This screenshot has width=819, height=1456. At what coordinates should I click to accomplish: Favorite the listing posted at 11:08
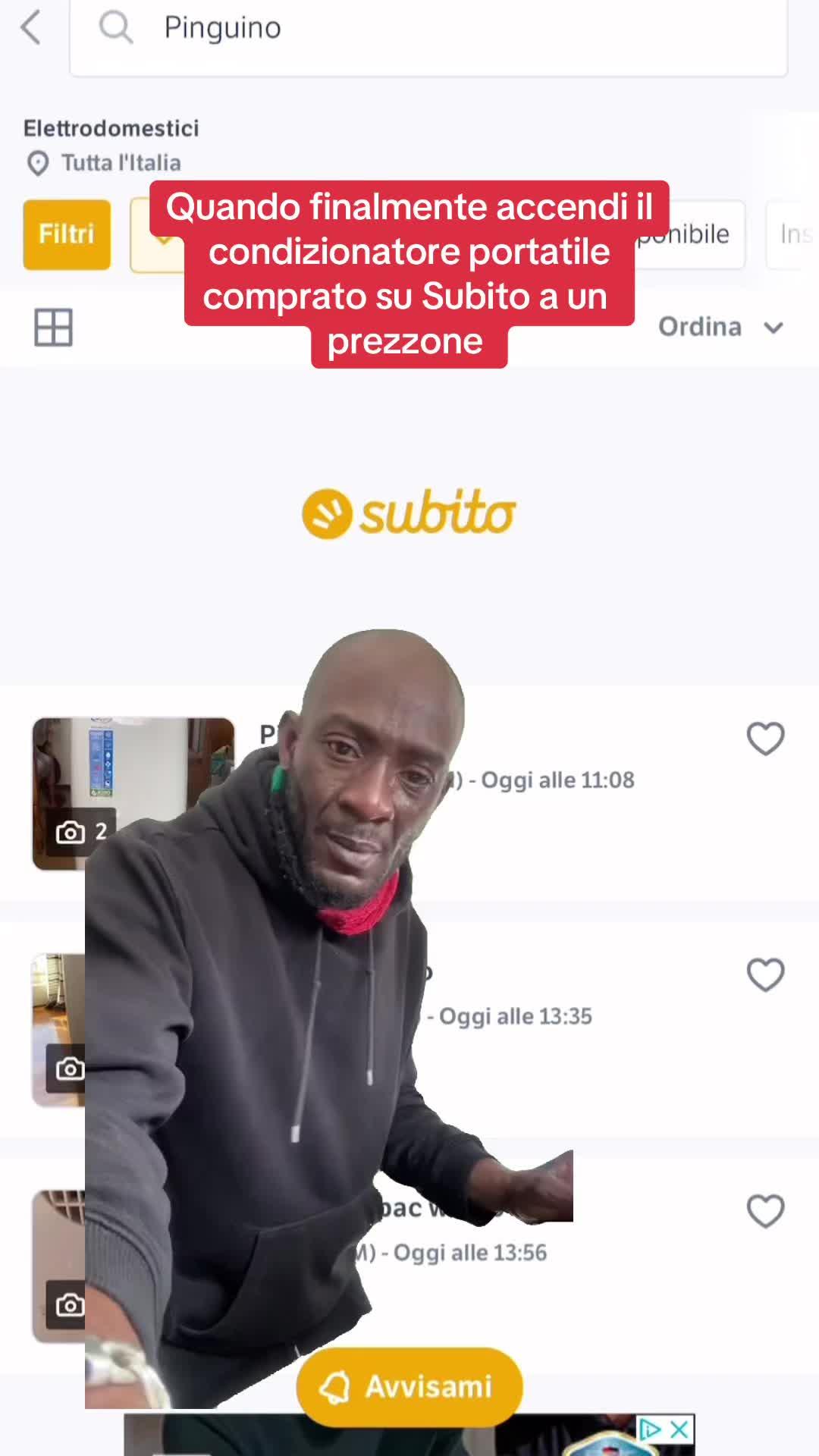click(x=765, y=737)
